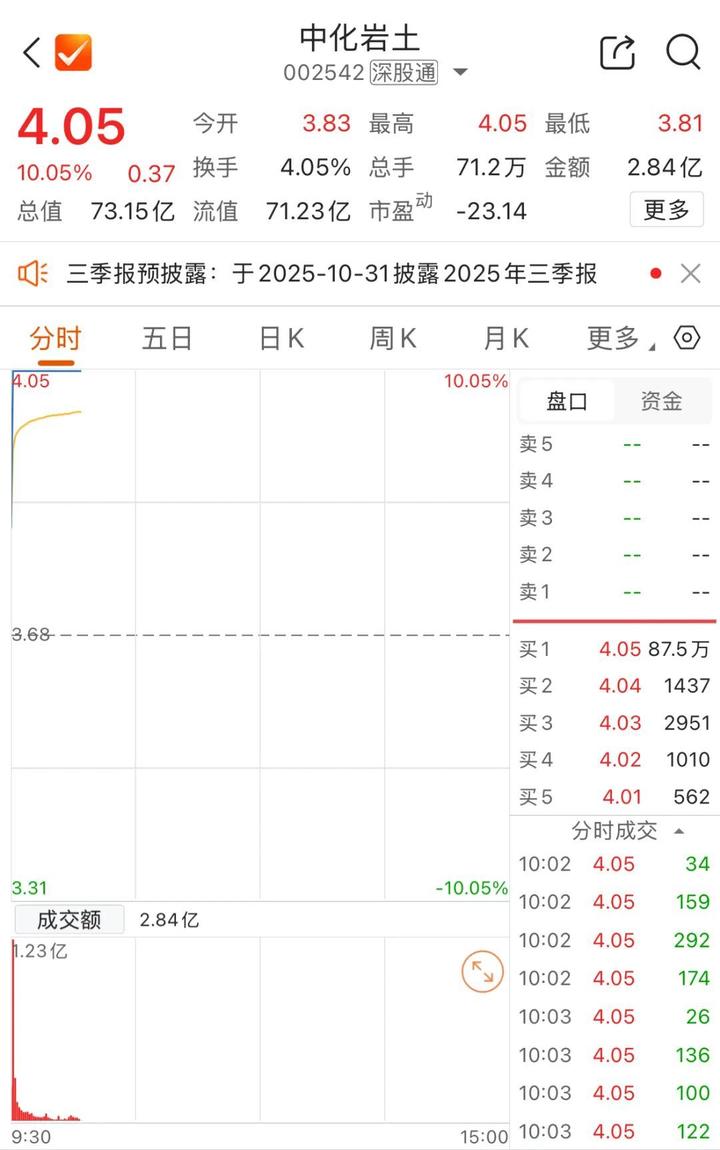Open 更多 quote details button
The width and height of the screenshot is (720, 1150).
click(x=666, y=210)
